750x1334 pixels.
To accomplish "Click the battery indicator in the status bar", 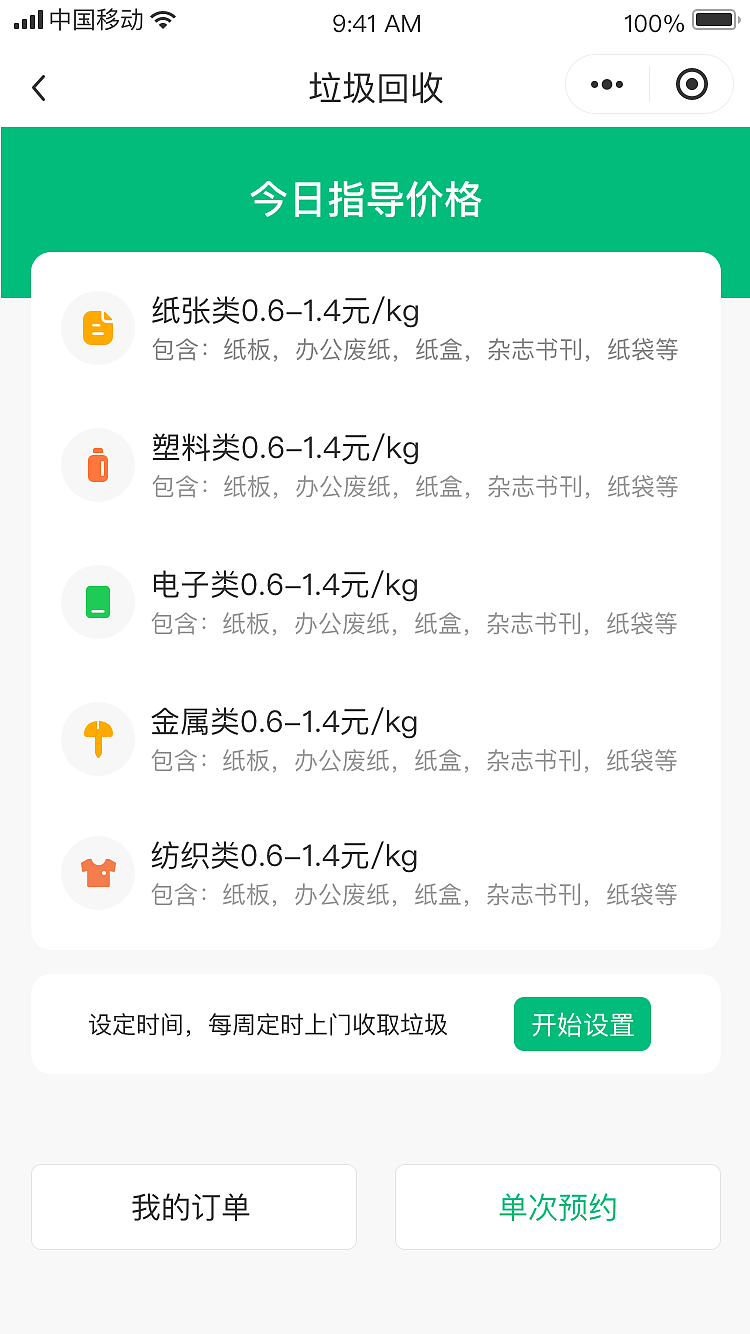I will click(712, 20).
